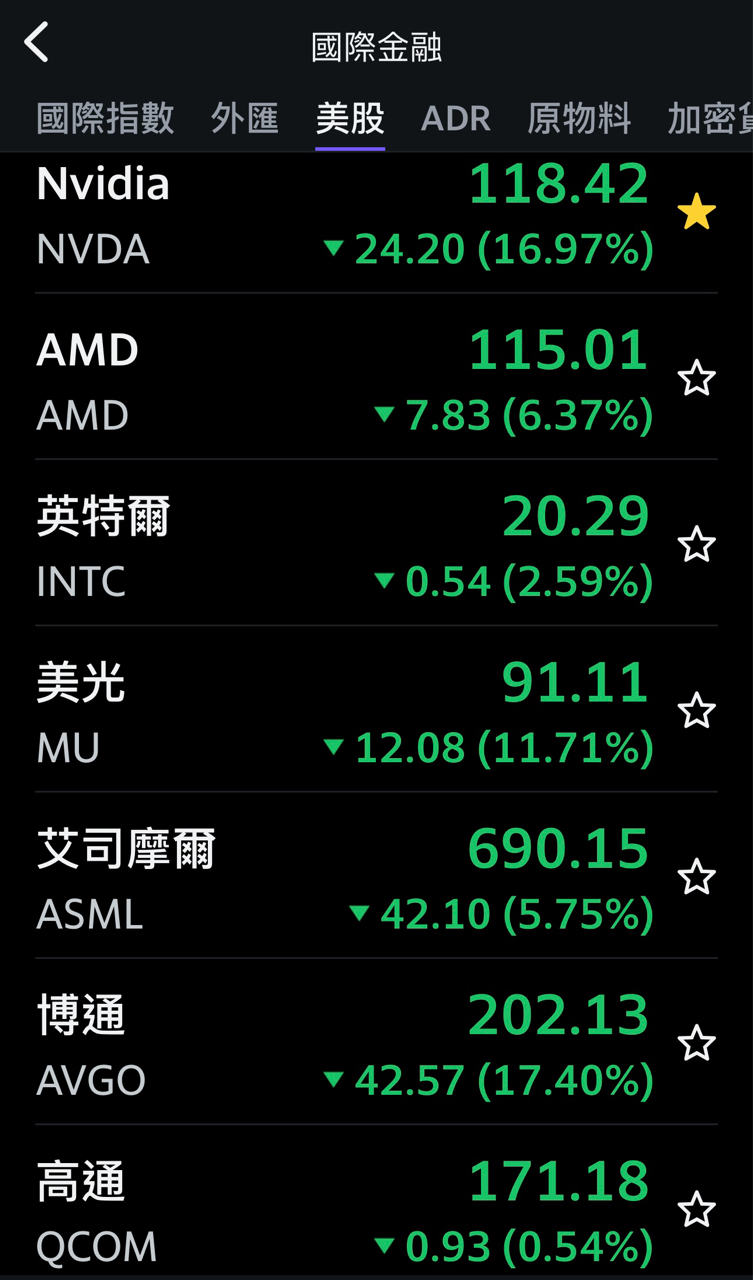Star the 美光 MU stock

(696, 711)
